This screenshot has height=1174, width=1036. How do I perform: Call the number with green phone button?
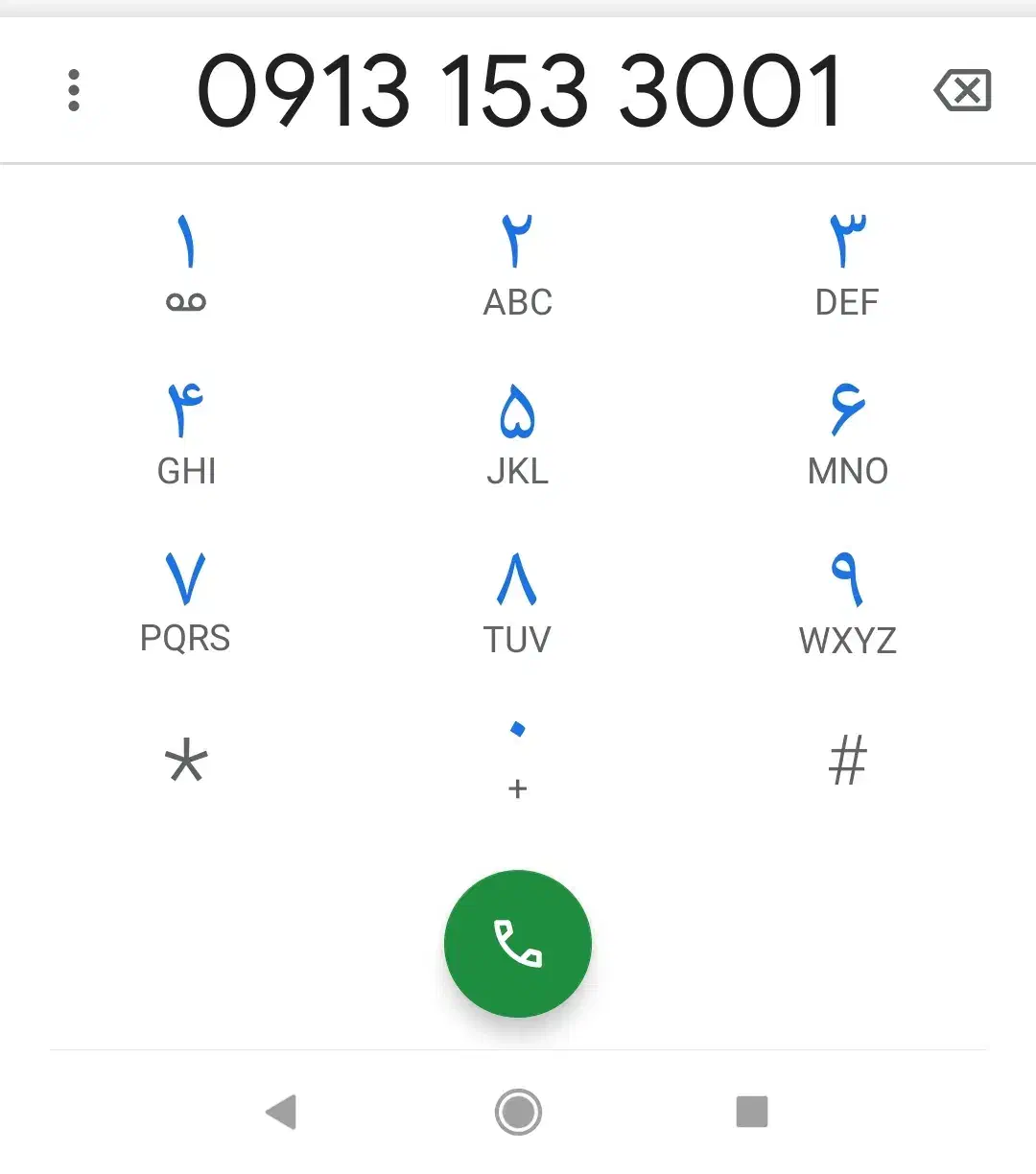(x=518, y=943)
